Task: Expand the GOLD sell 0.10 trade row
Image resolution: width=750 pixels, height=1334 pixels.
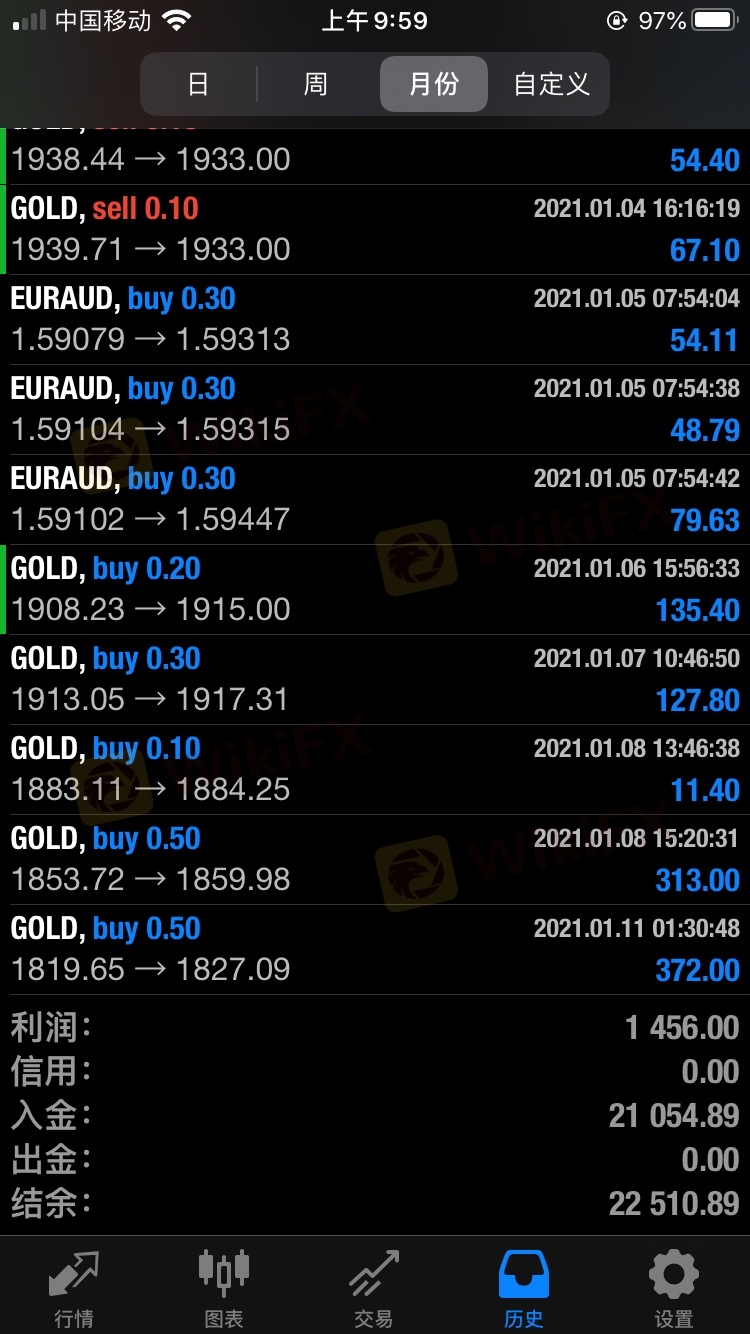Action: pos(375,229)
